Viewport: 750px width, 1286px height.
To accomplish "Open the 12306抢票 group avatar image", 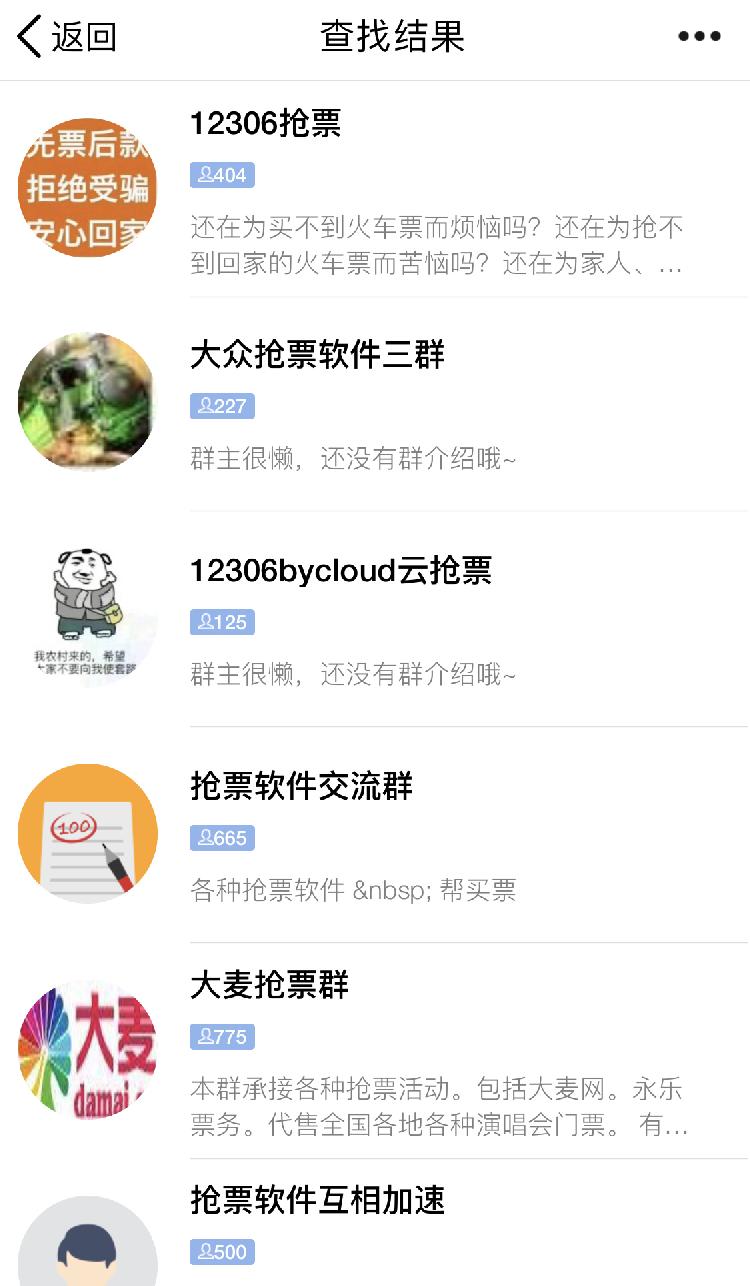I will coord(87,187).
